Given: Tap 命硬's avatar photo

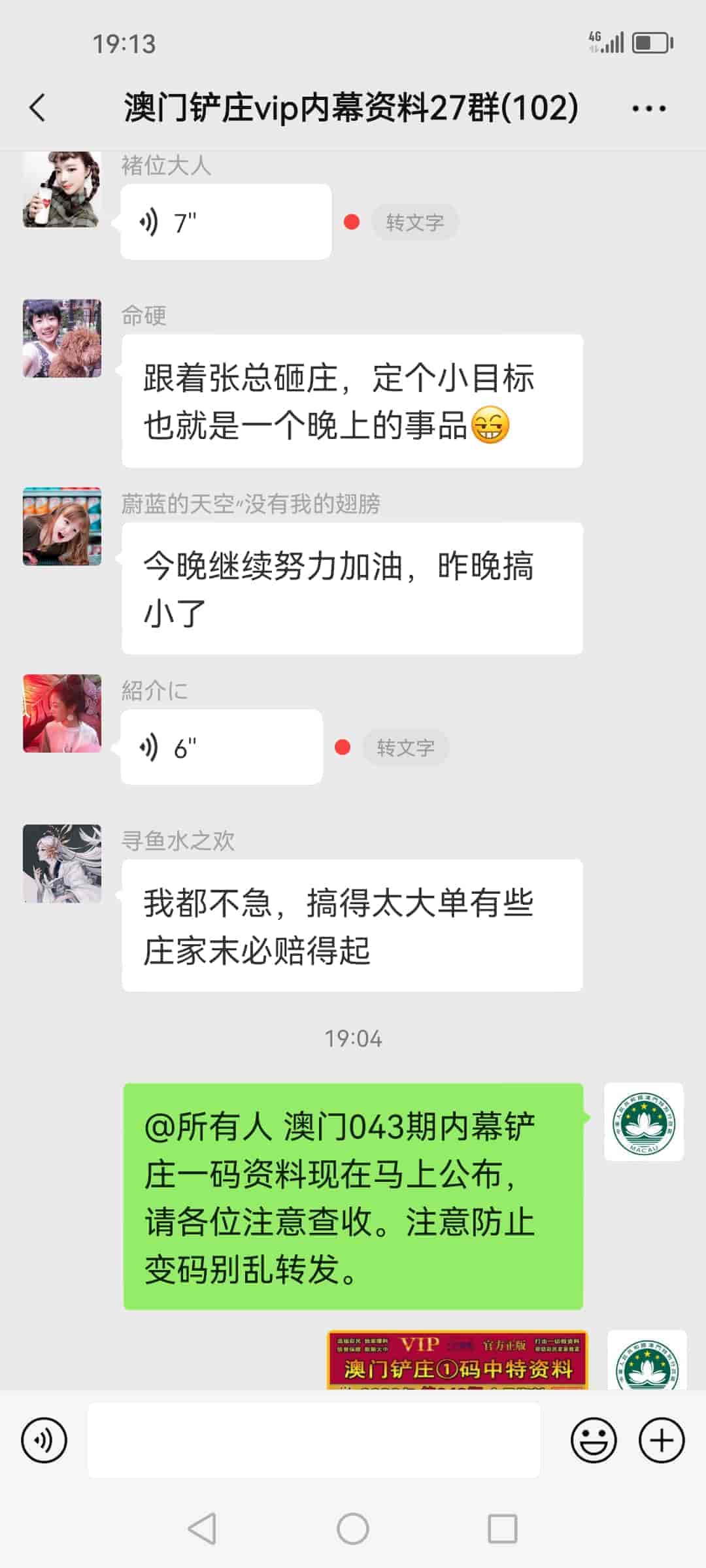Looking at the screenshot, I should 62,340.
